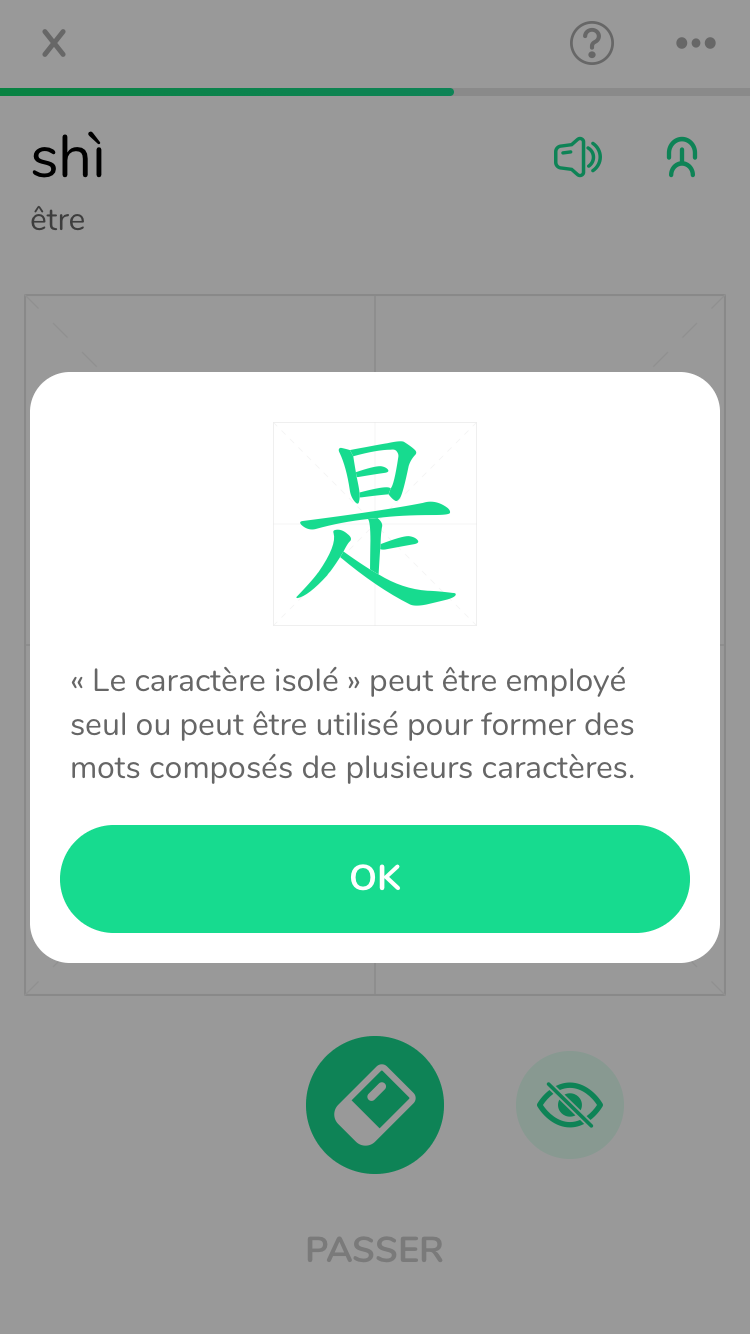
Task: Close the lesson with the X
Action: pyautogui.click(x=54, y=43)
